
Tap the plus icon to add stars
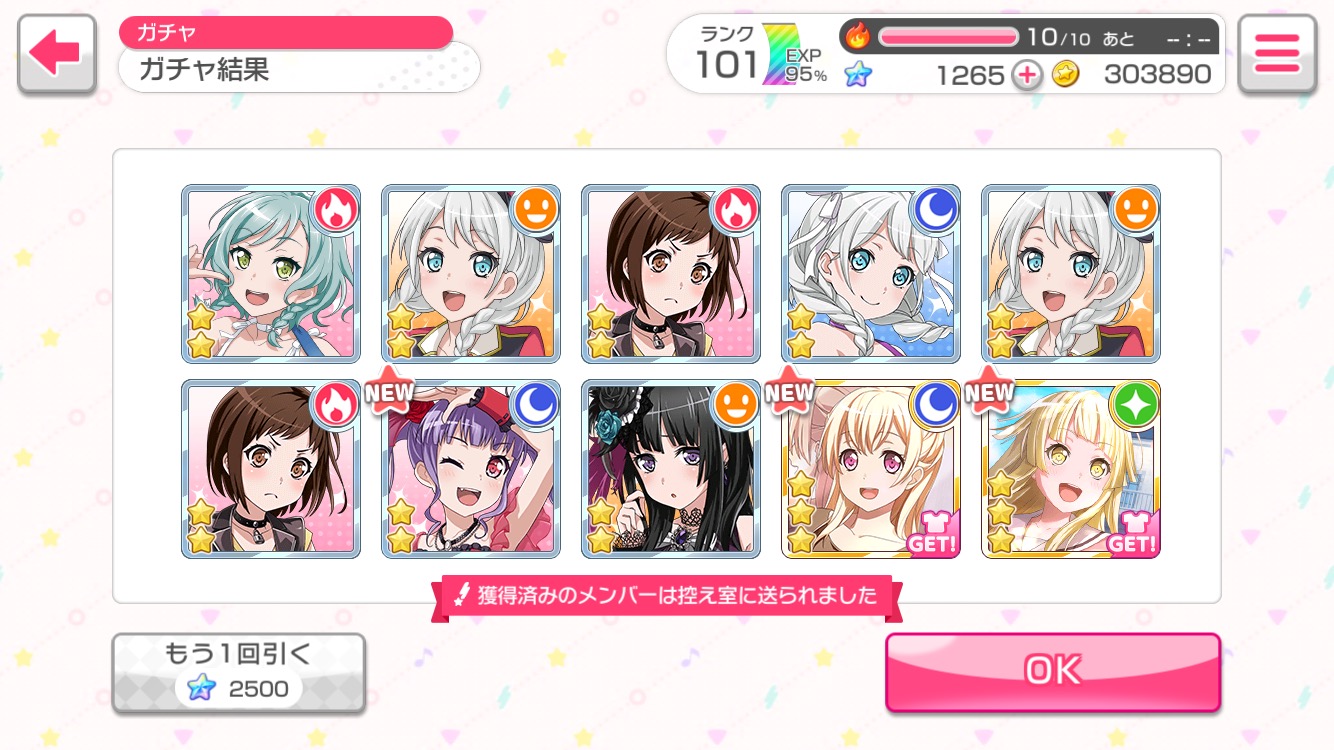point(1026,75)
